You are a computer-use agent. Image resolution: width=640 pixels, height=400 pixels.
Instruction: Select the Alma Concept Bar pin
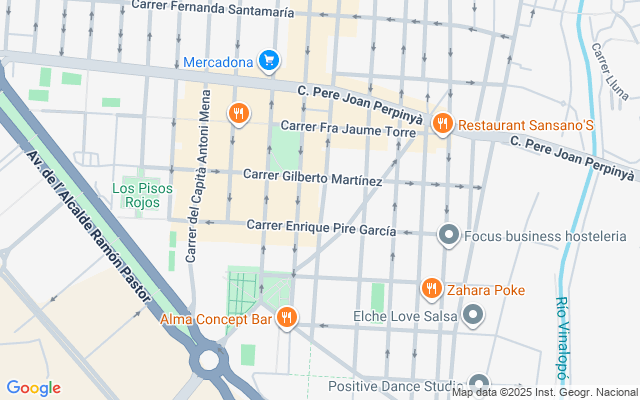(287, 319)
